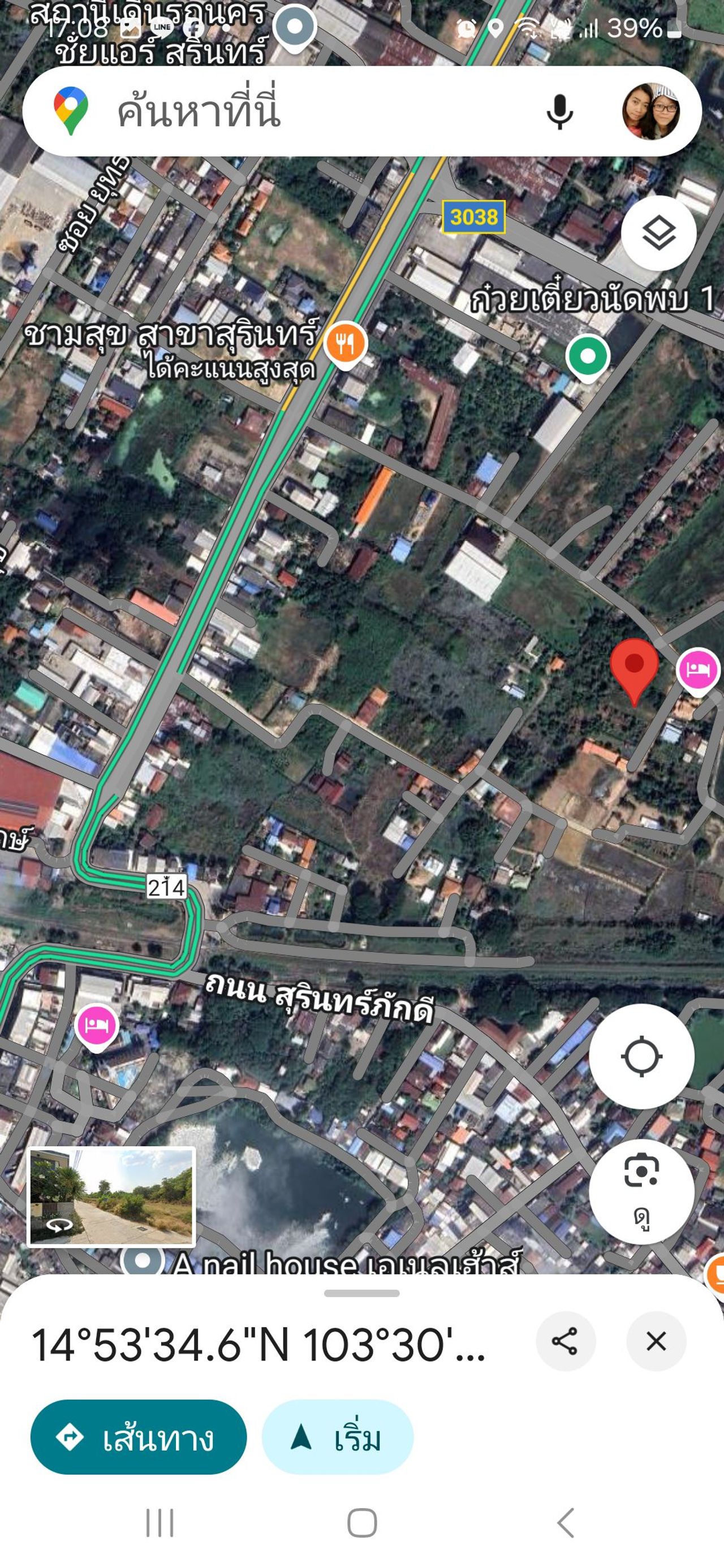The height and width of the screenshot is (1568, 724).
Task: Open the Street View preview thumbnail
Action: tap(111, 1196)
